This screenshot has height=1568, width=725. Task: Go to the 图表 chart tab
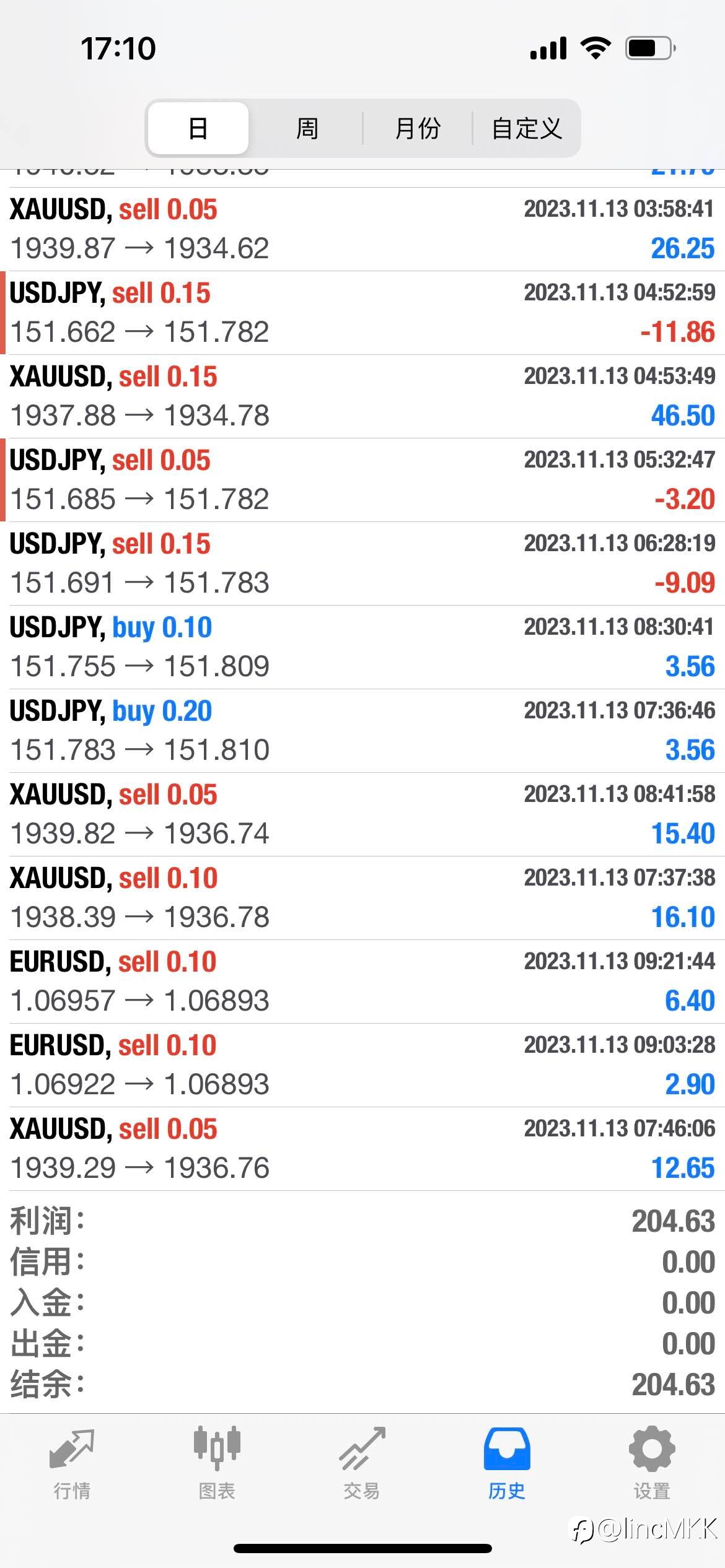tap(217, 1464)
